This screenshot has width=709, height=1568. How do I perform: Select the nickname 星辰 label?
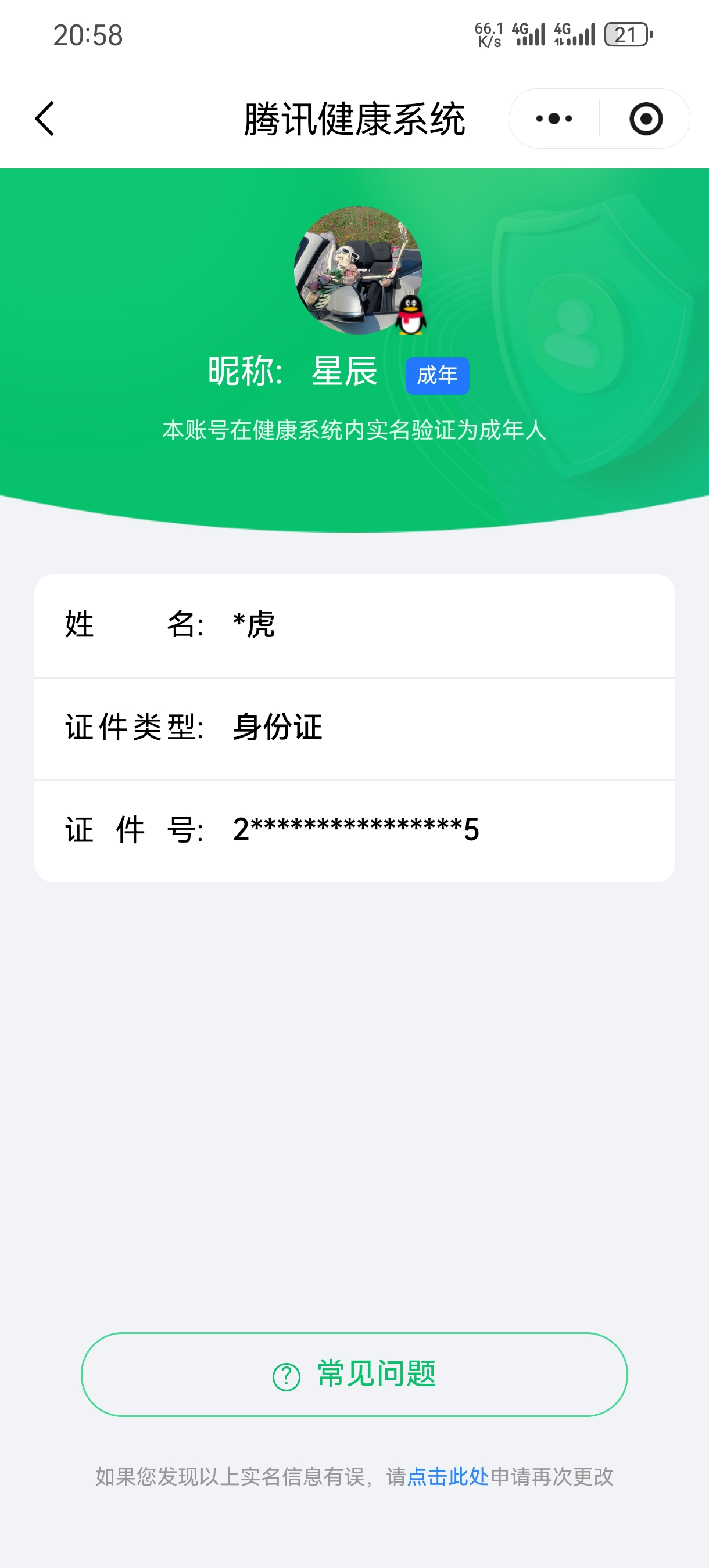click(343, 374)
